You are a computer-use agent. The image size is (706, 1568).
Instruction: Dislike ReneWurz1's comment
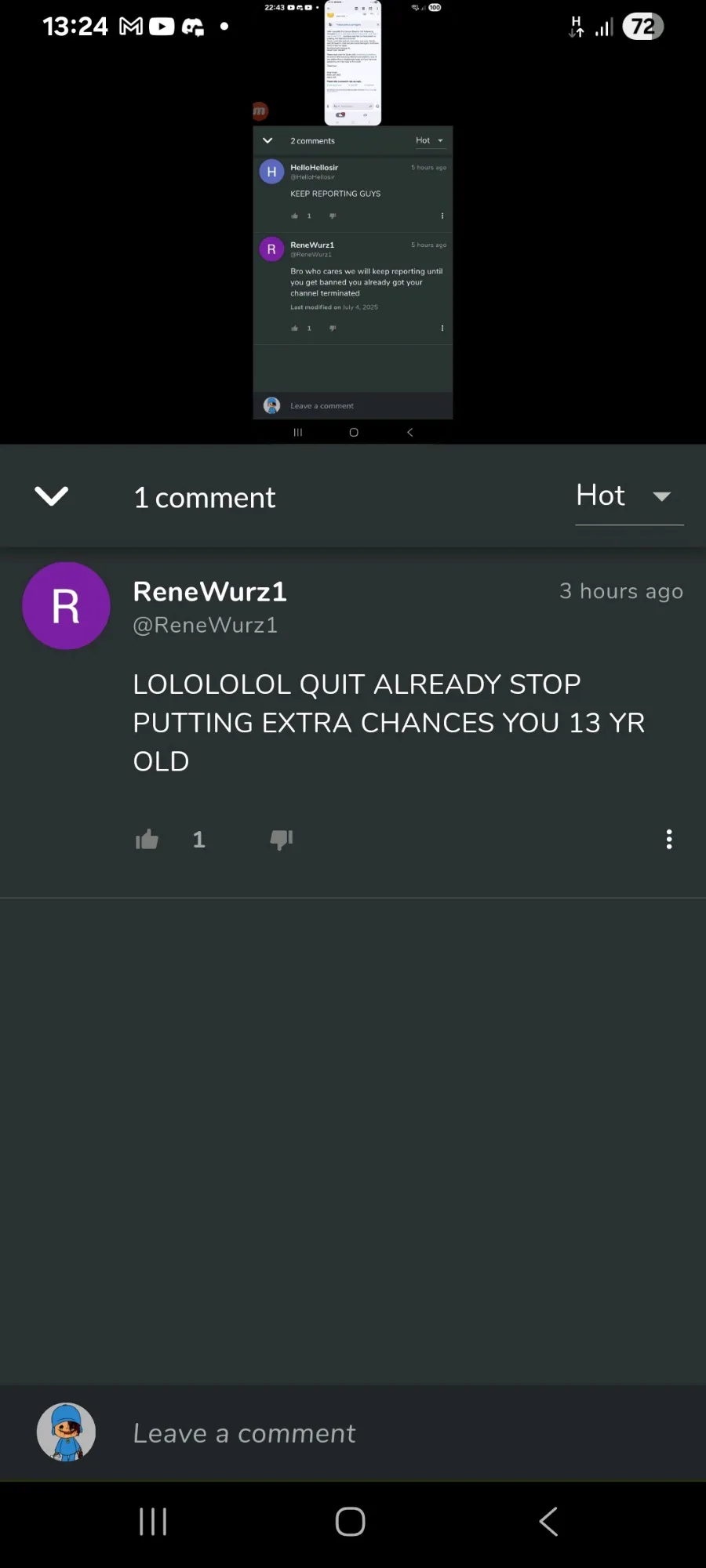coord(282,840)
